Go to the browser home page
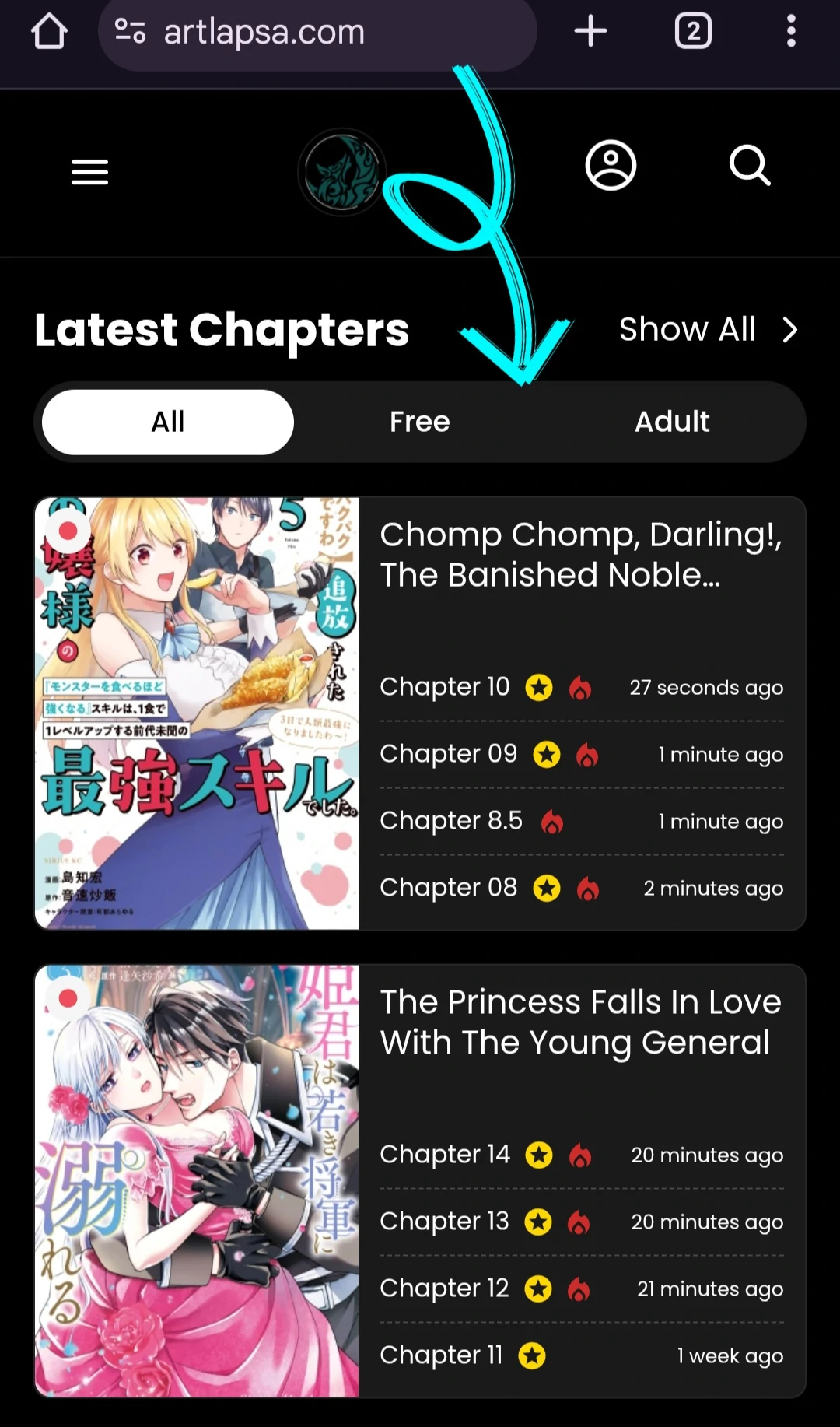 click(49, 32)
